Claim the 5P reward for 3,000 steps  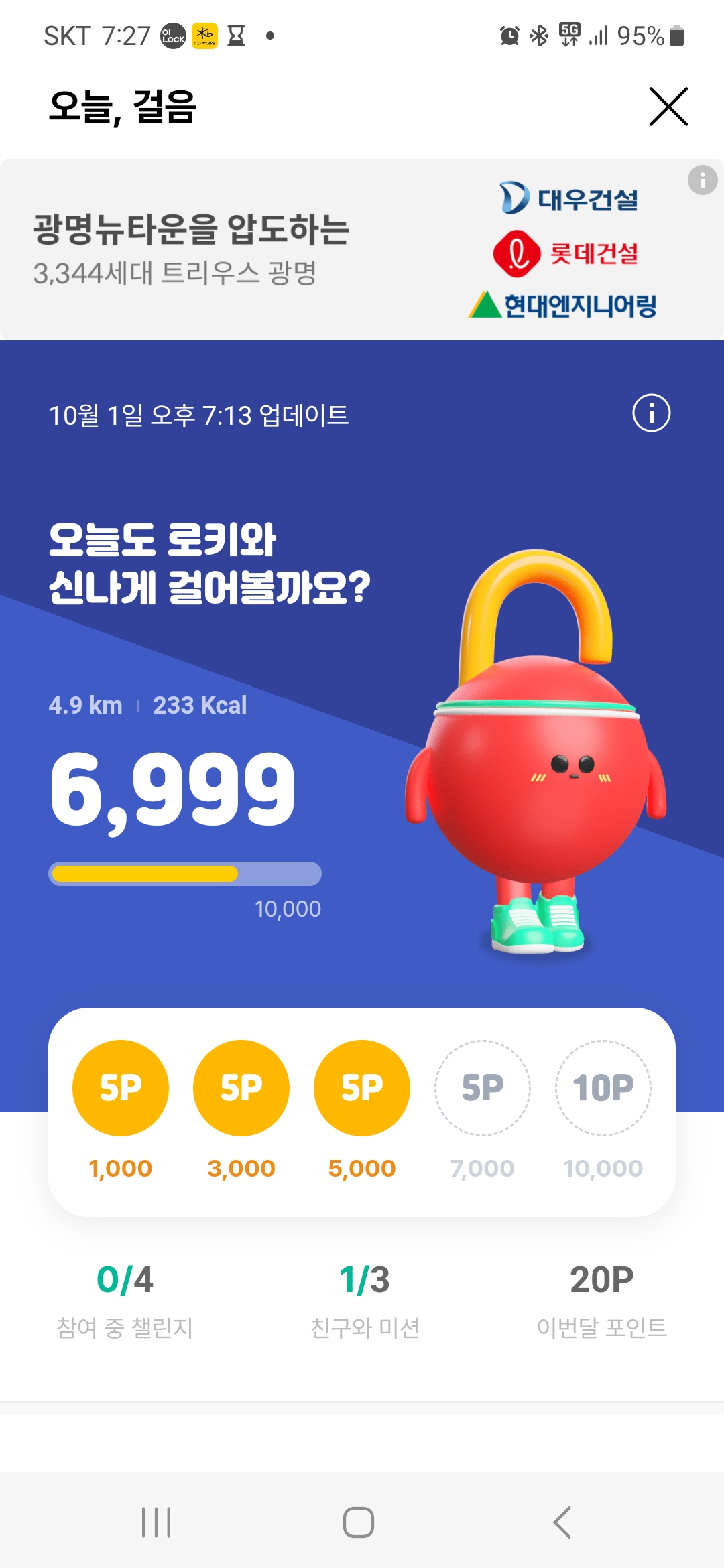[x=241, y=1088]
